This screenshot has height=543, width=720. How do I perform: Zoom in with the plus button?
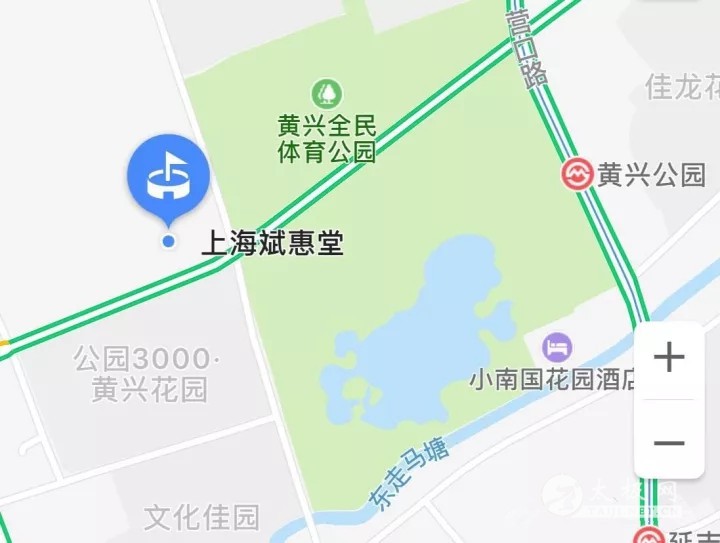click(x=669, y=358)
